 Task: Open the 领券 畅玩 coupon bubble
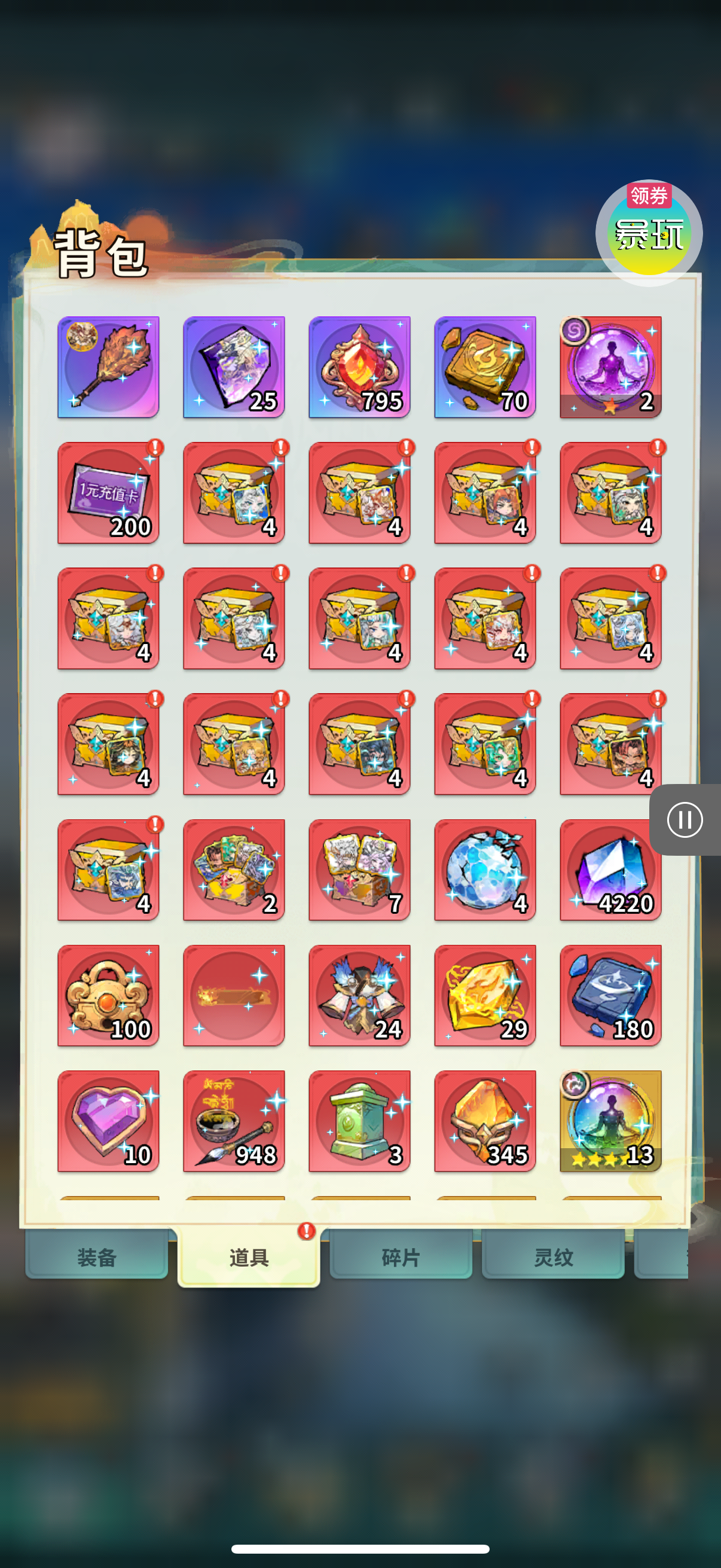point(649,233)
